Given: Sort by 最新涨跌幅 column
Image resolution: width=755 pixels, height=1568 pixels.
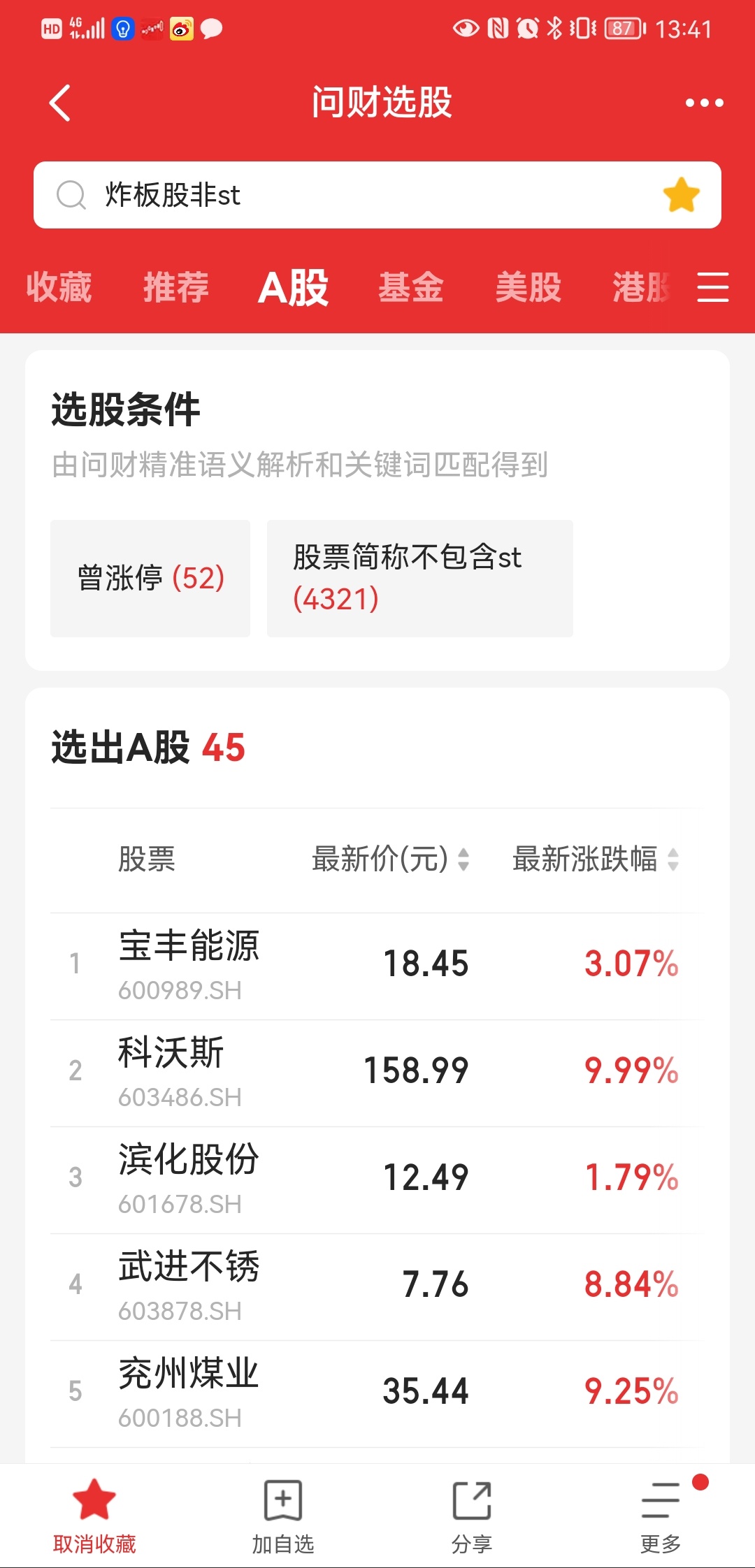Looking at the screenshot, I should coord(596,859).
